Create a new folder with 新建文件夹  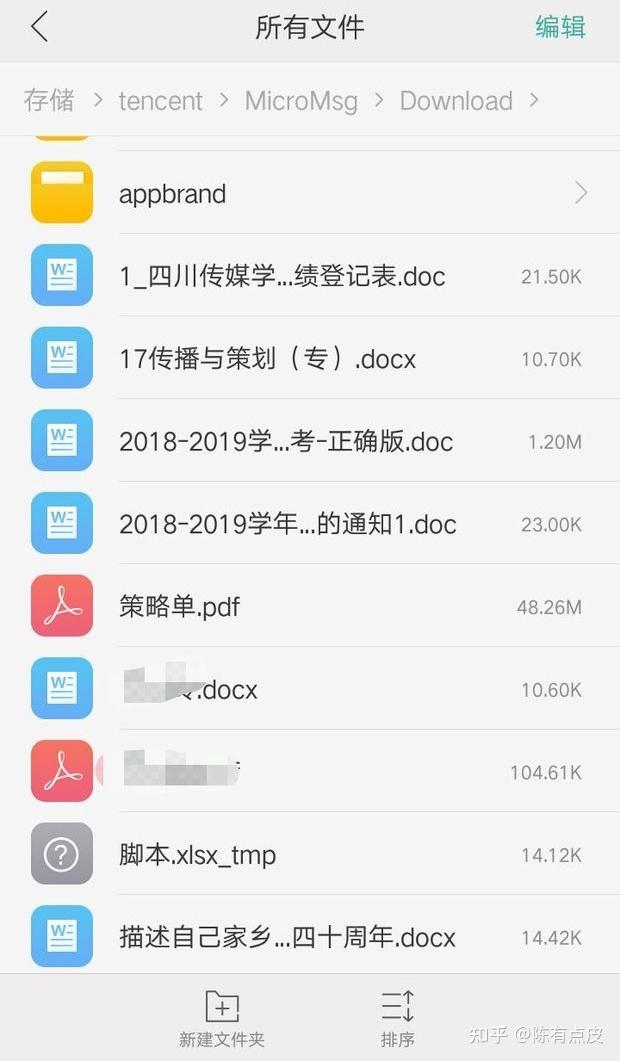(221, 1018)
